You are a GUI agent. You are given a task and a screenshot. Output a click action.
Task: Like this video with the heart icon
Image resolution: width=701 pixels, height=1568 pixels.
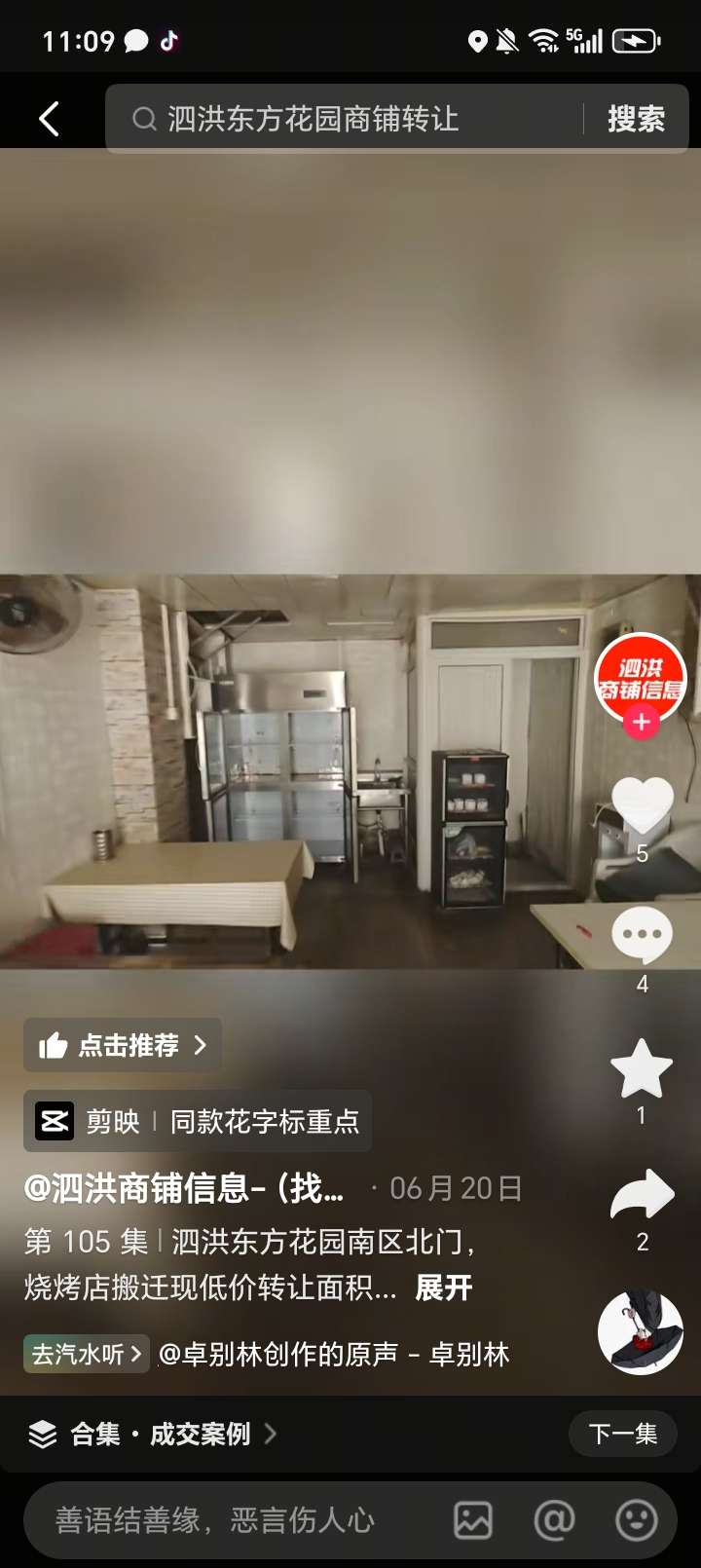coord(642,804)
